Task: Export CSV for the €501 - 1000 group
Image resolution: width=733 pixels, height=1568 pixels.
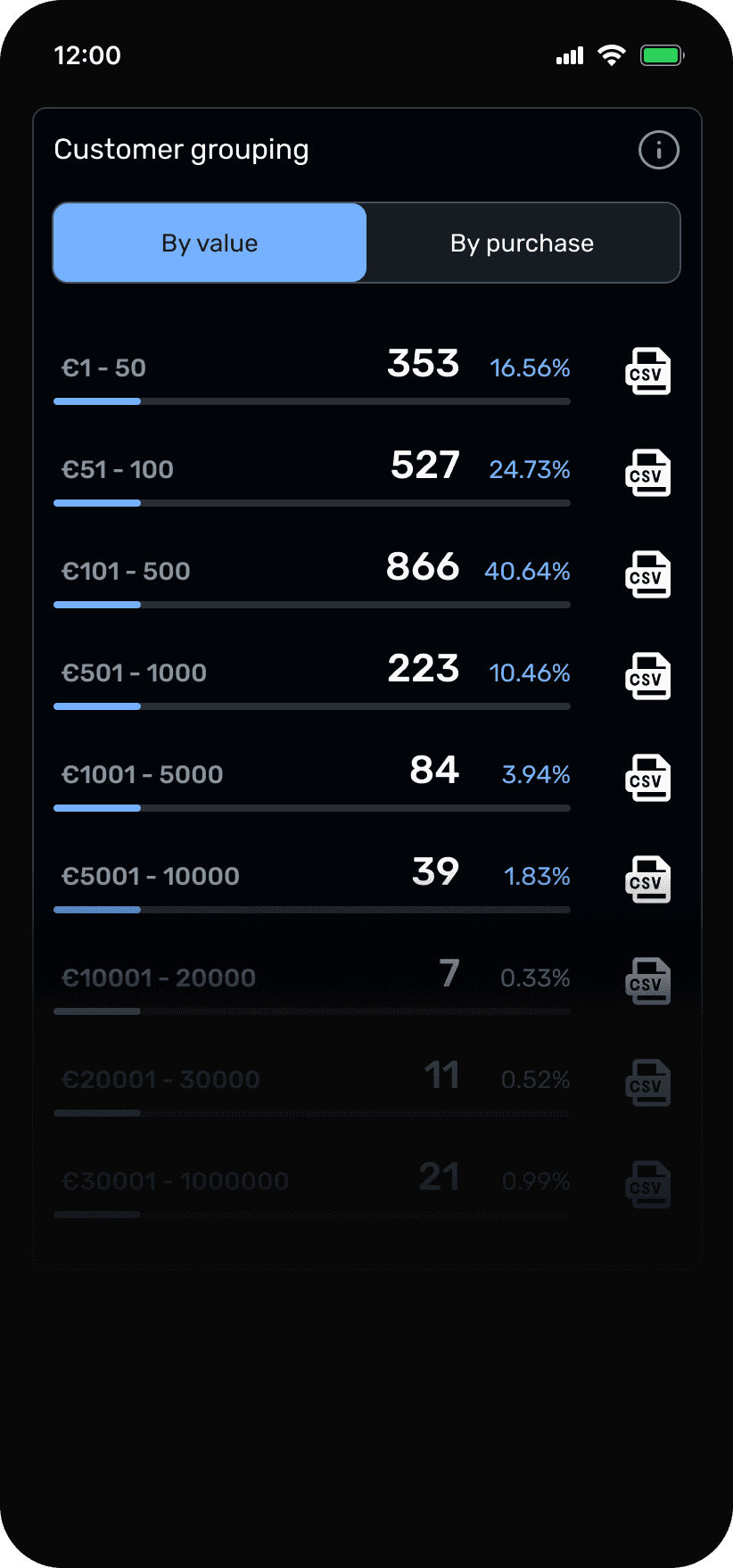Action: [x=647, y=676]
